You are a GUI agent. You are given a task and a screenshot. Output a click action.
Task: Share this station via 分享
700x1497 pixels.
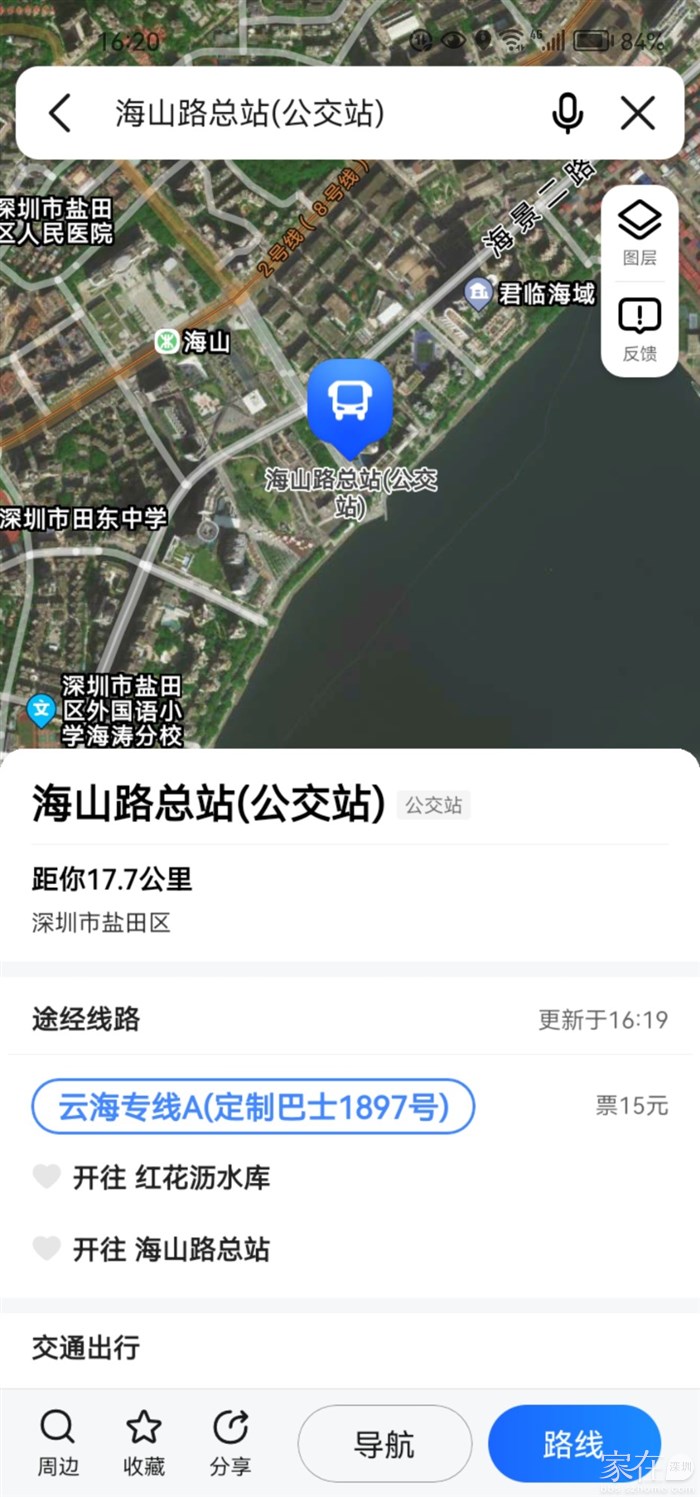[x=231, y=1443]
